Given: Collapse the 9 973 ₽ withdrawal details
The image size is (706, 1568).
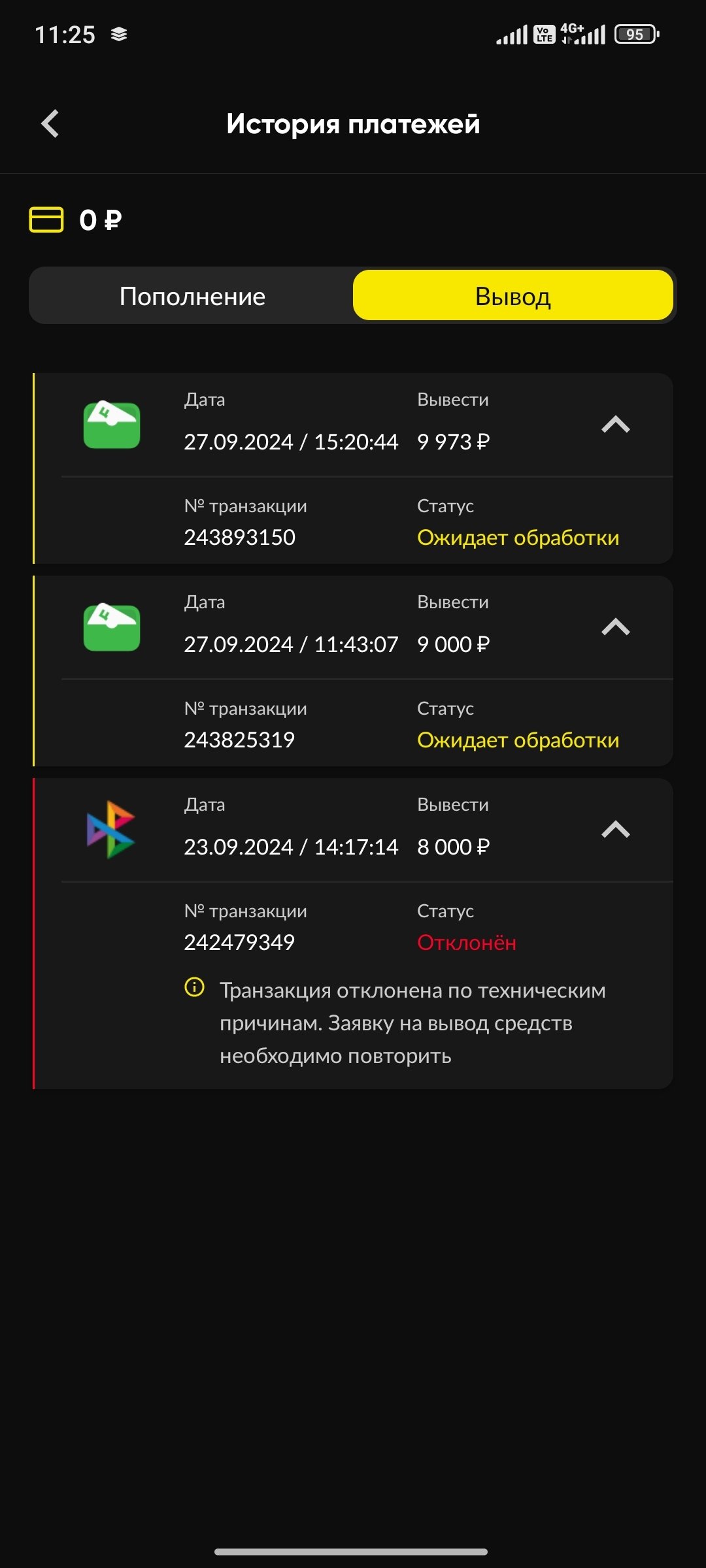Looking at the screenshot, I should point(615,425).
